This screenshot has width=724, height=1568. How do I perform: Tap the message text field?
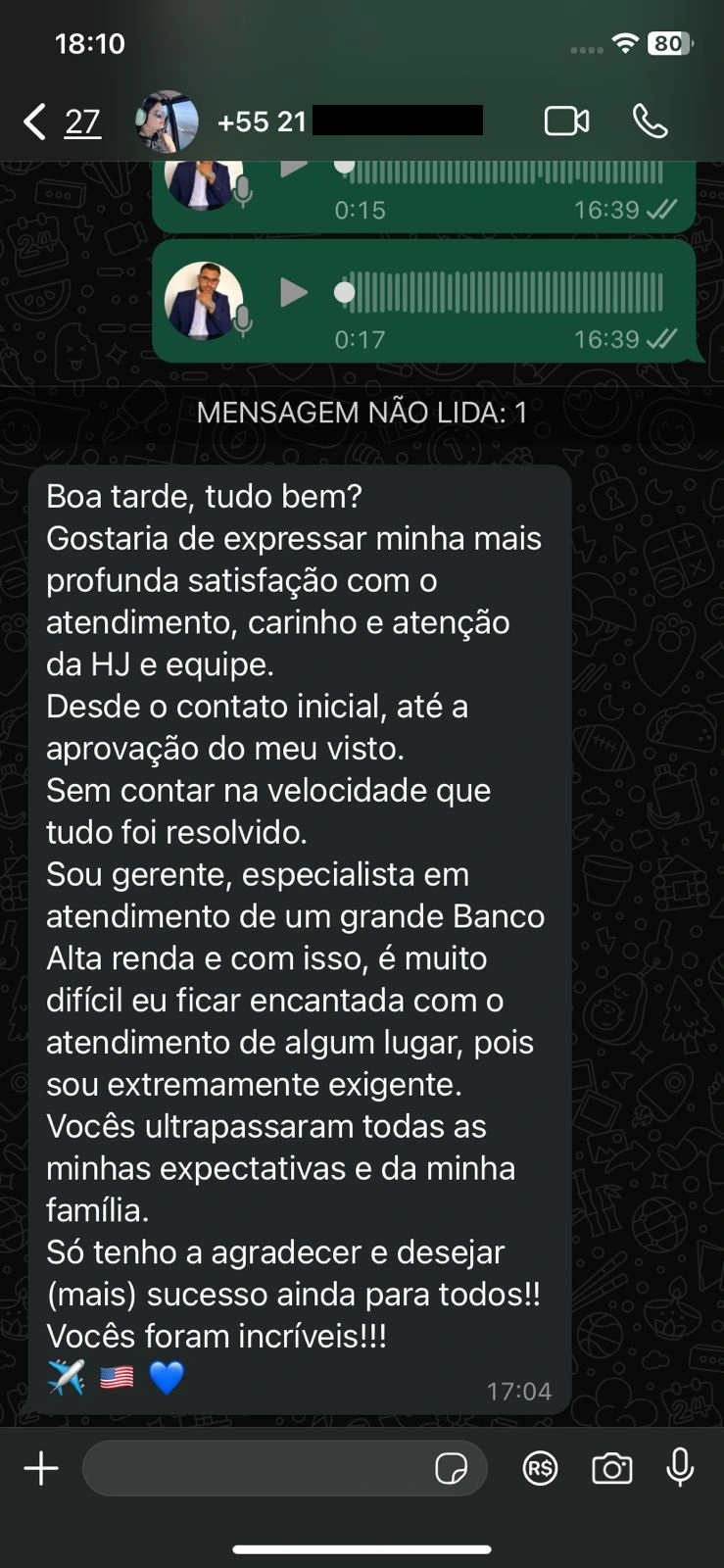[255, 1468]
